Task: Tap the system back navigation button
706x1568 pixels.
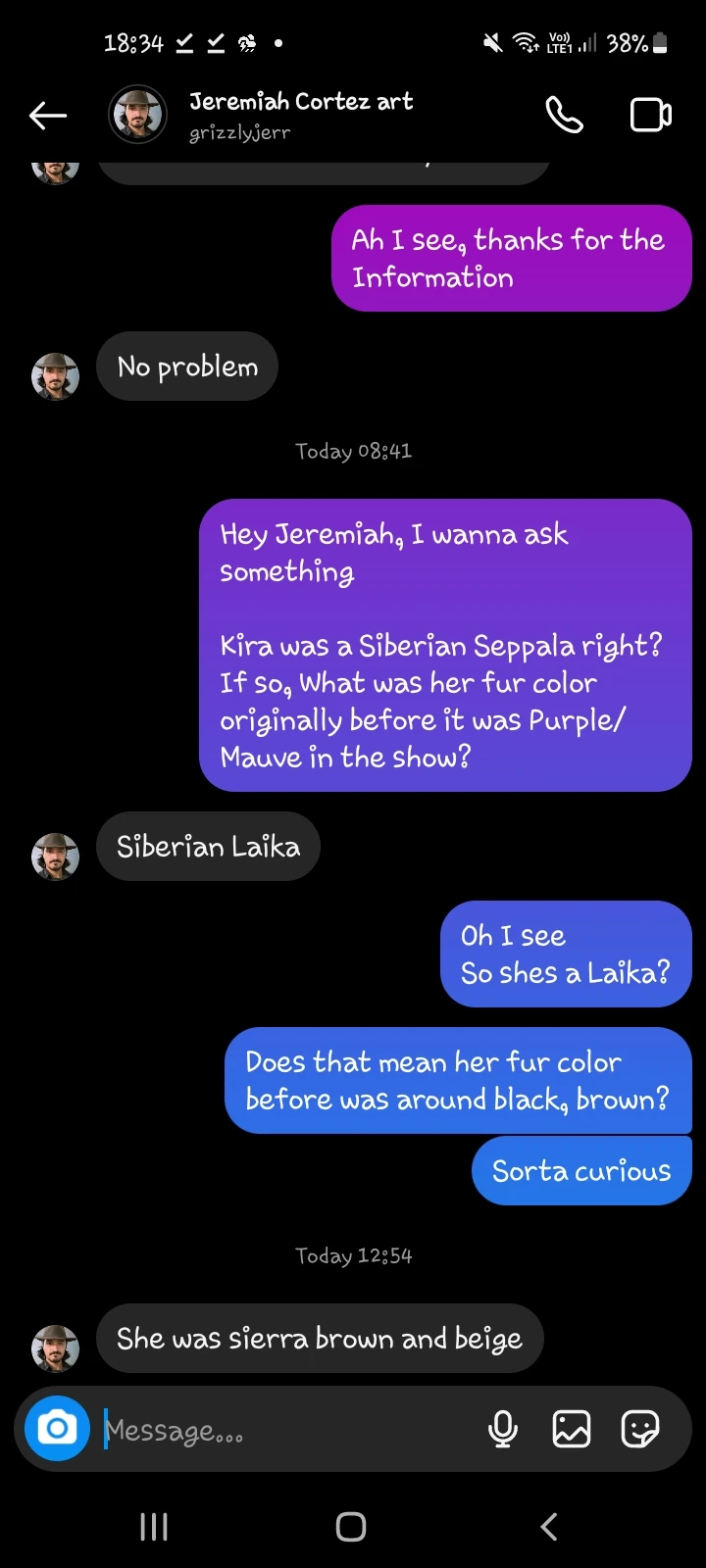Action: (549, 1526)
